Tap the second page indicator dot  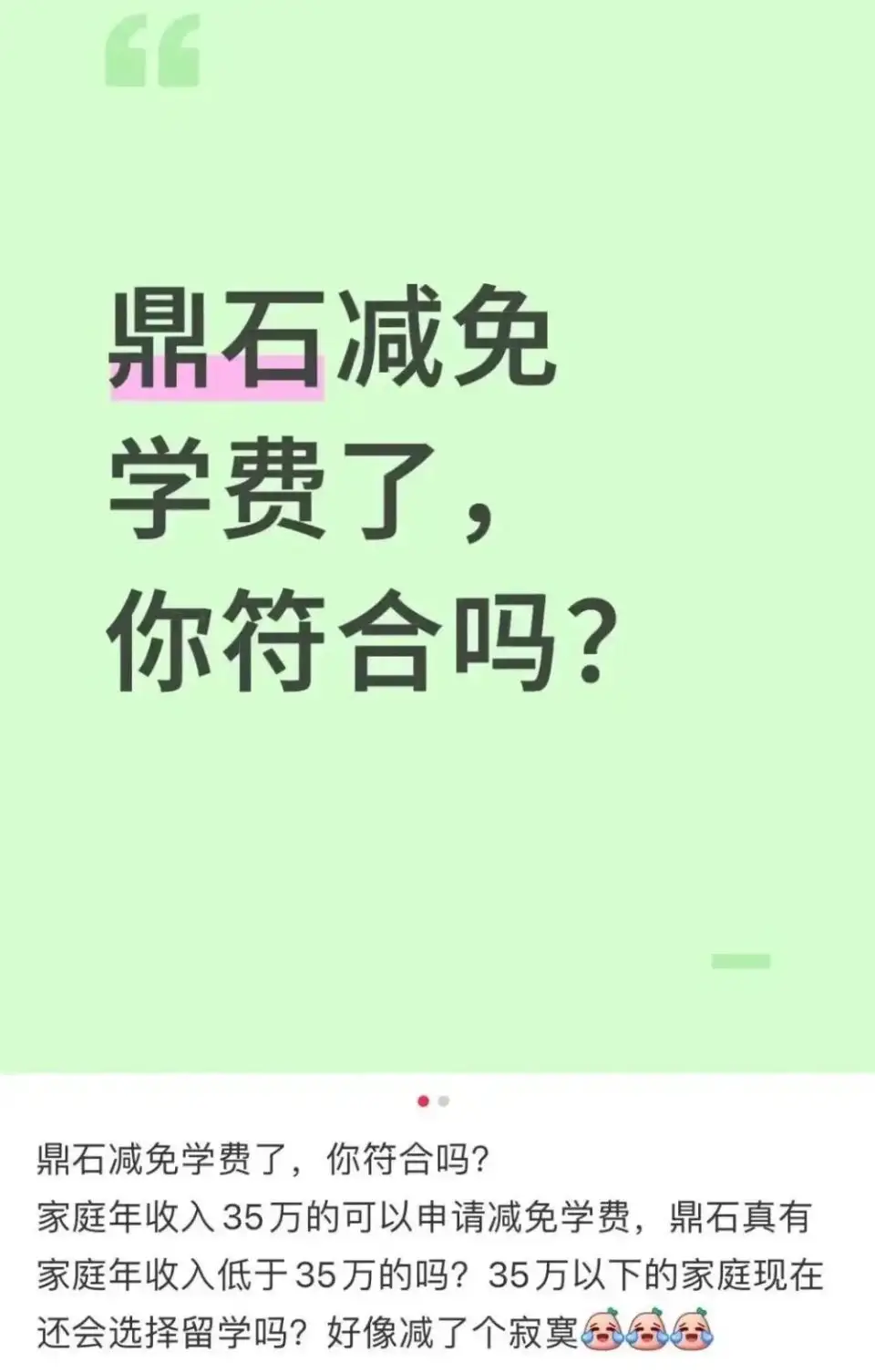[x=444, y=1101]
